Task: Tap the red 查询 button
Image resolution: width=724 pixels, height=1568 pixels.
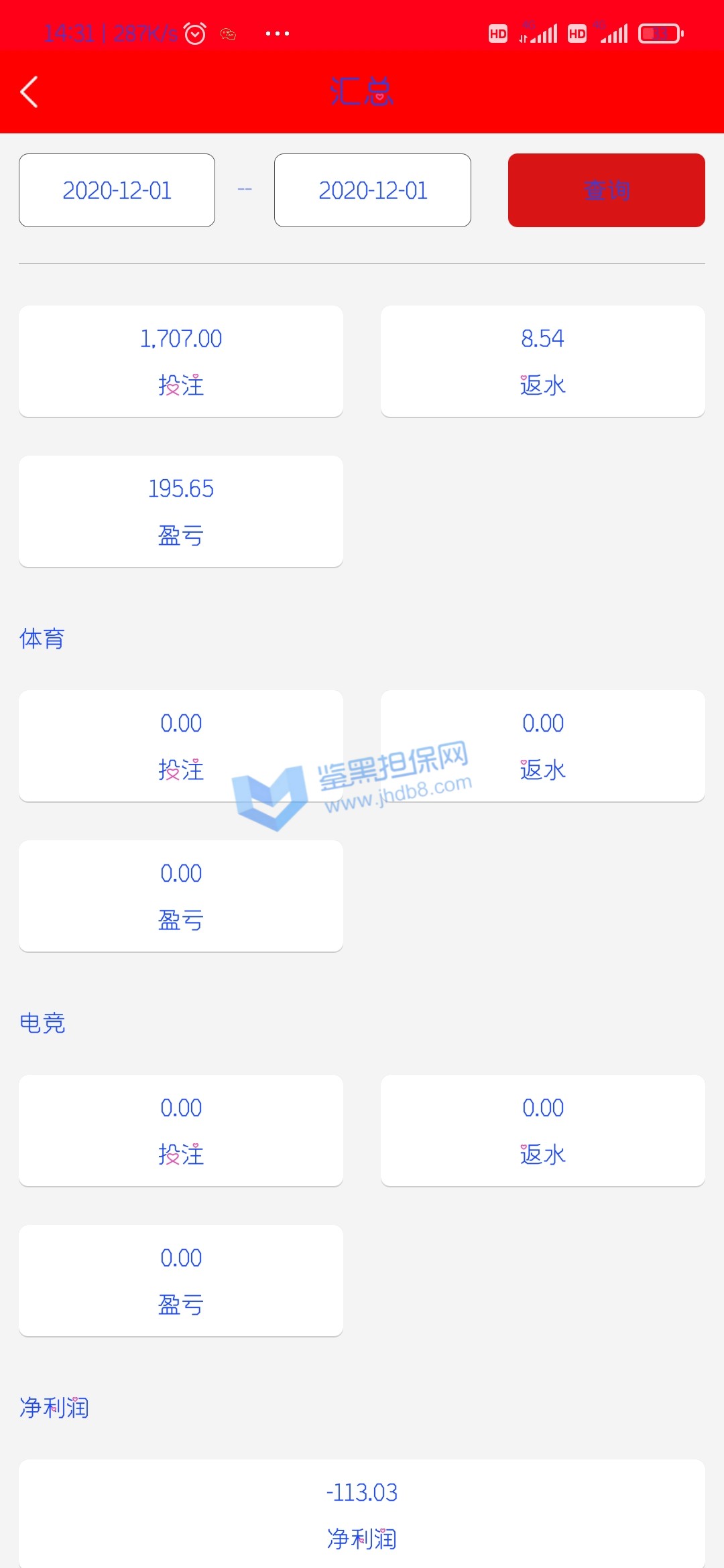Action: click(x=606, y=190)
